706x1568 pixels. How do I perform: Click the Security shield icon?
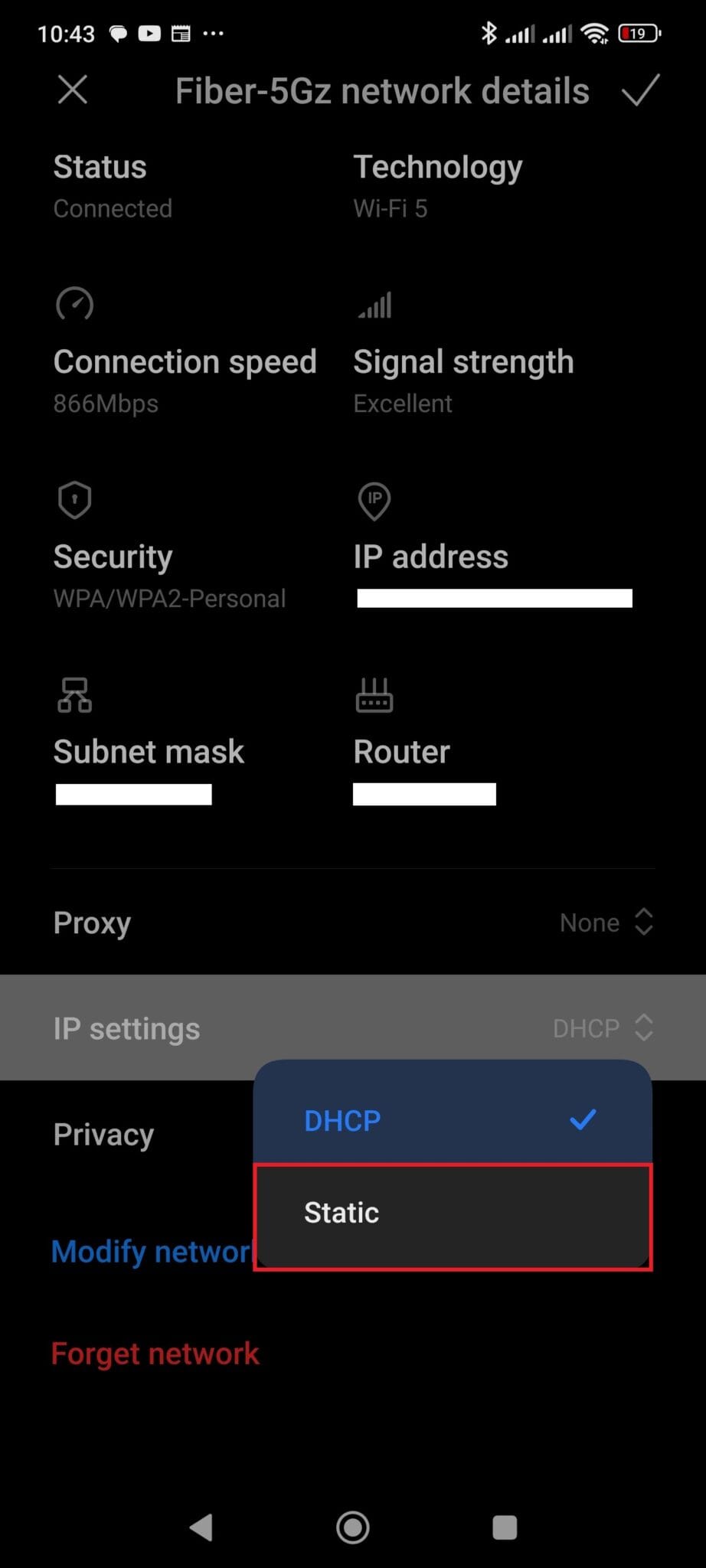(x=74, y=498)
